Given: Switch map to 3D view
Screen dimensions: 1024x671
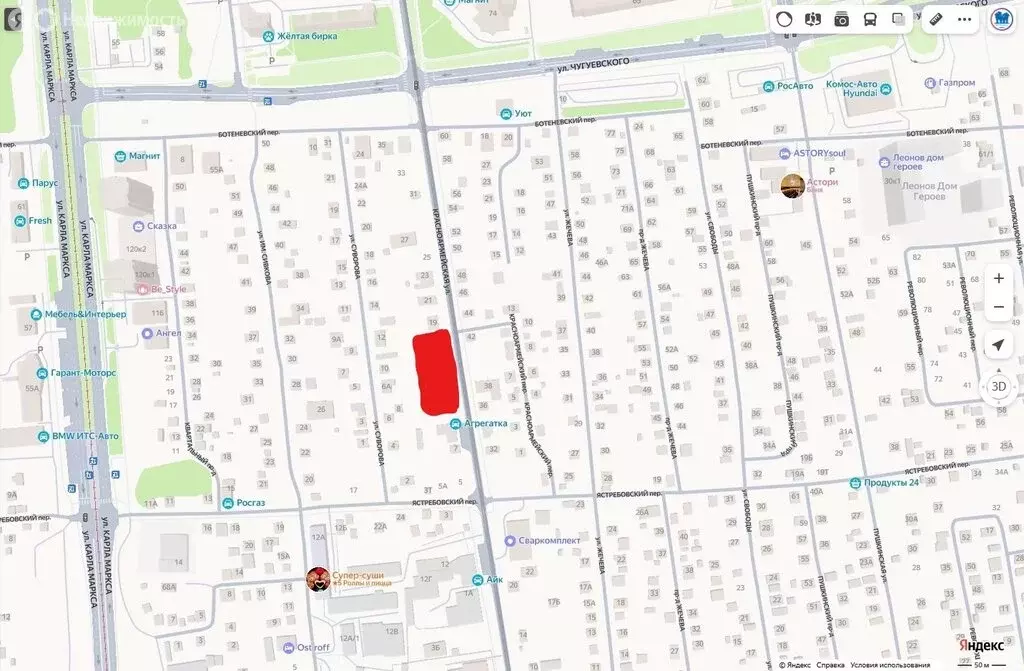Looking at the screenshot, I should point(999,386).
